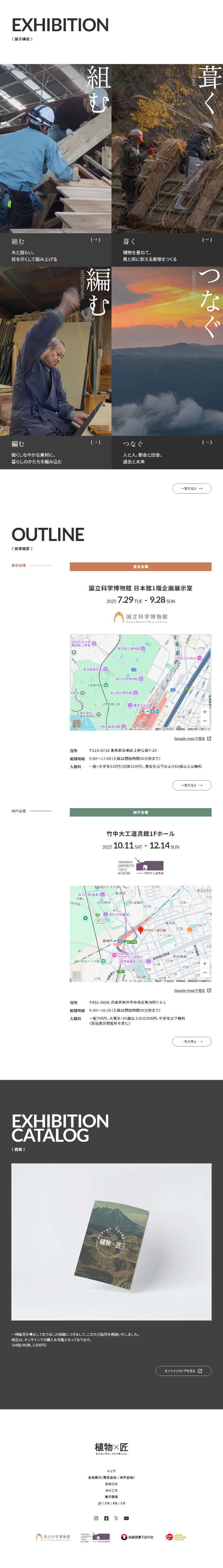Open the Facebook icon in footer

click(x=106, y=1518)
